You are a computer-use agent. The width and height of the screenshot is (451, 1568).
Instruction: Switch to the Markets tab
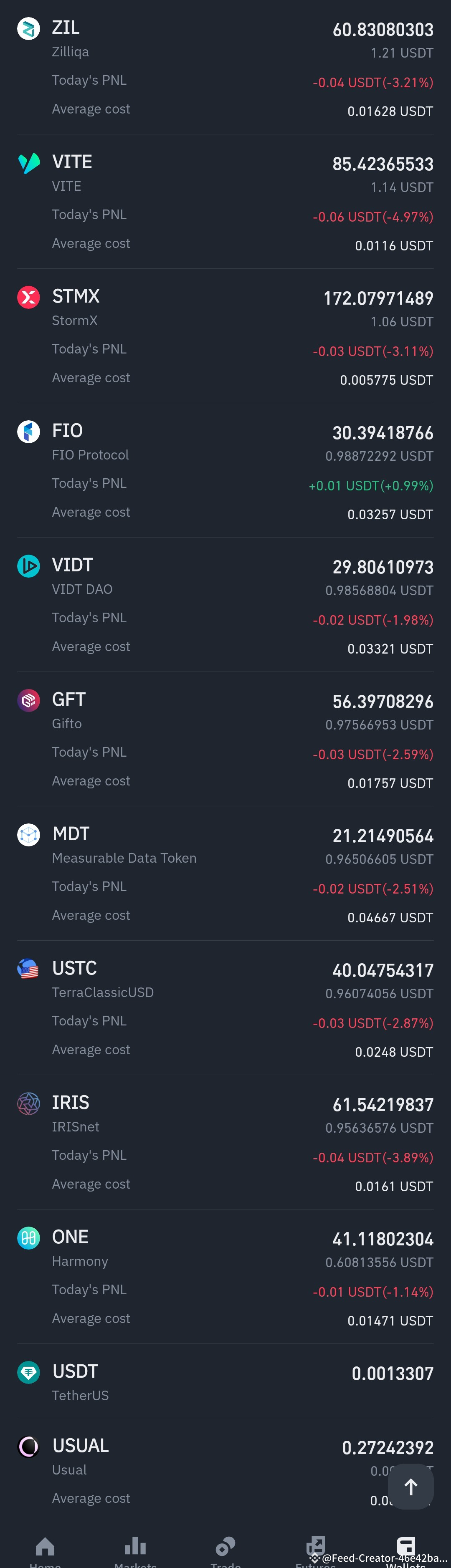pyautogui.click(x=135, y=1552)
